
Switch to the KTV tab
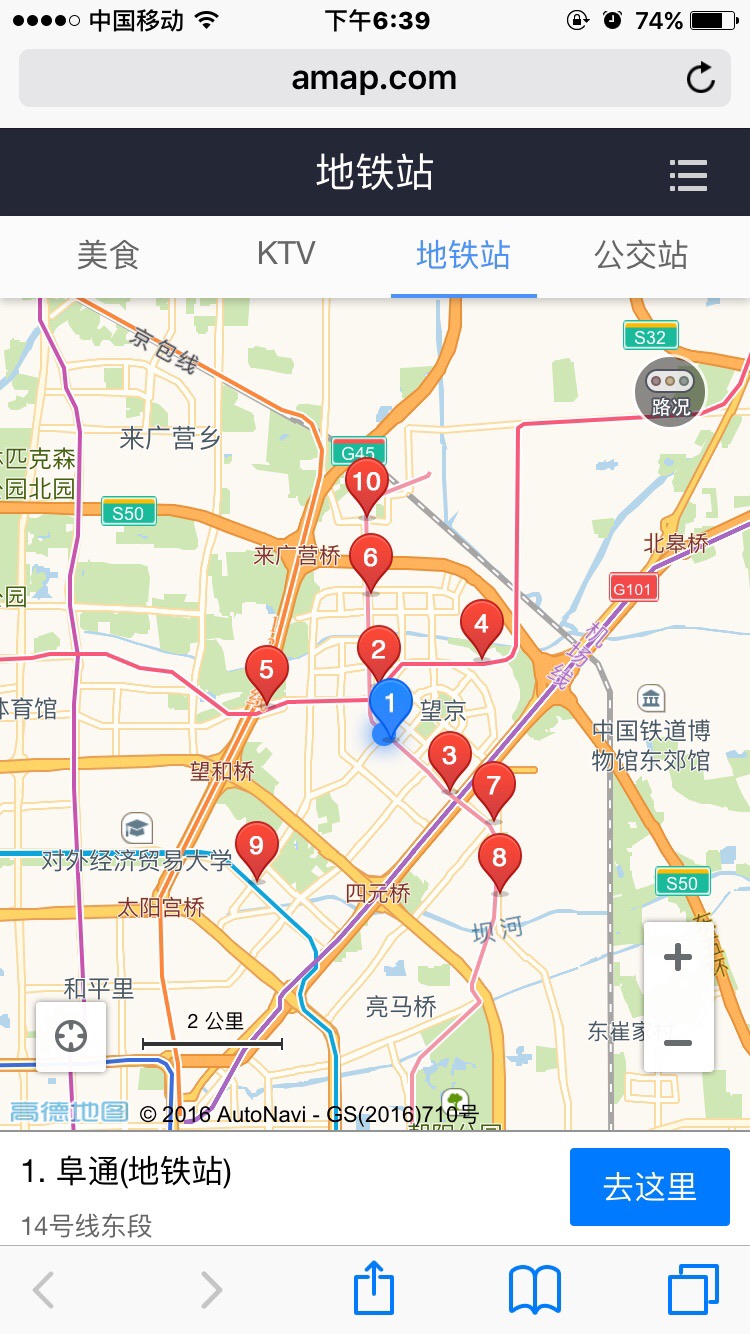(x=284, y=256)
